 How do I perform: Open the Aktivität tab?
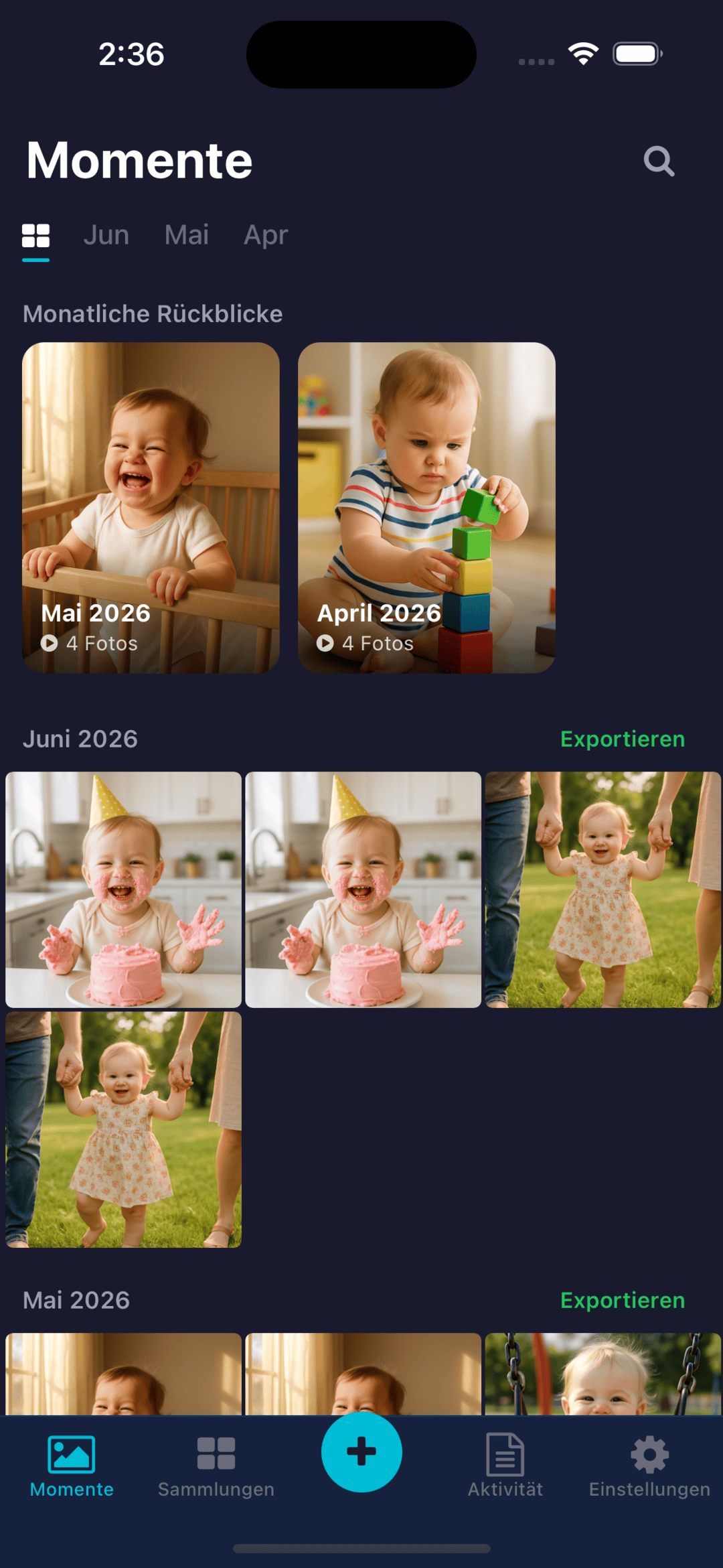pyautogui.click(x=505, y=1467)
